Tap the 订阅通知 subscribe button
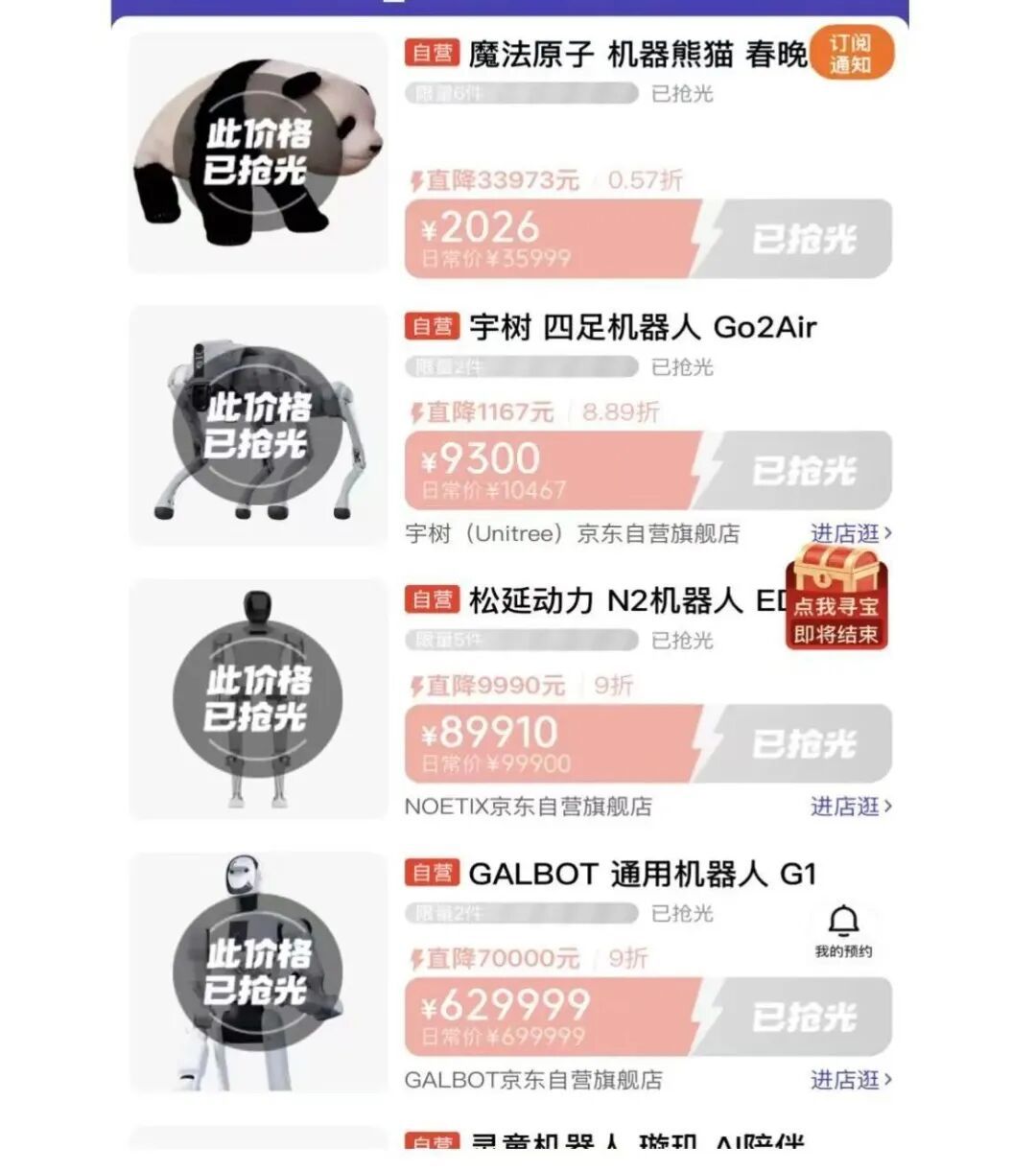The height and width of the screenshot is (1171, 1036). pos(851,55)
